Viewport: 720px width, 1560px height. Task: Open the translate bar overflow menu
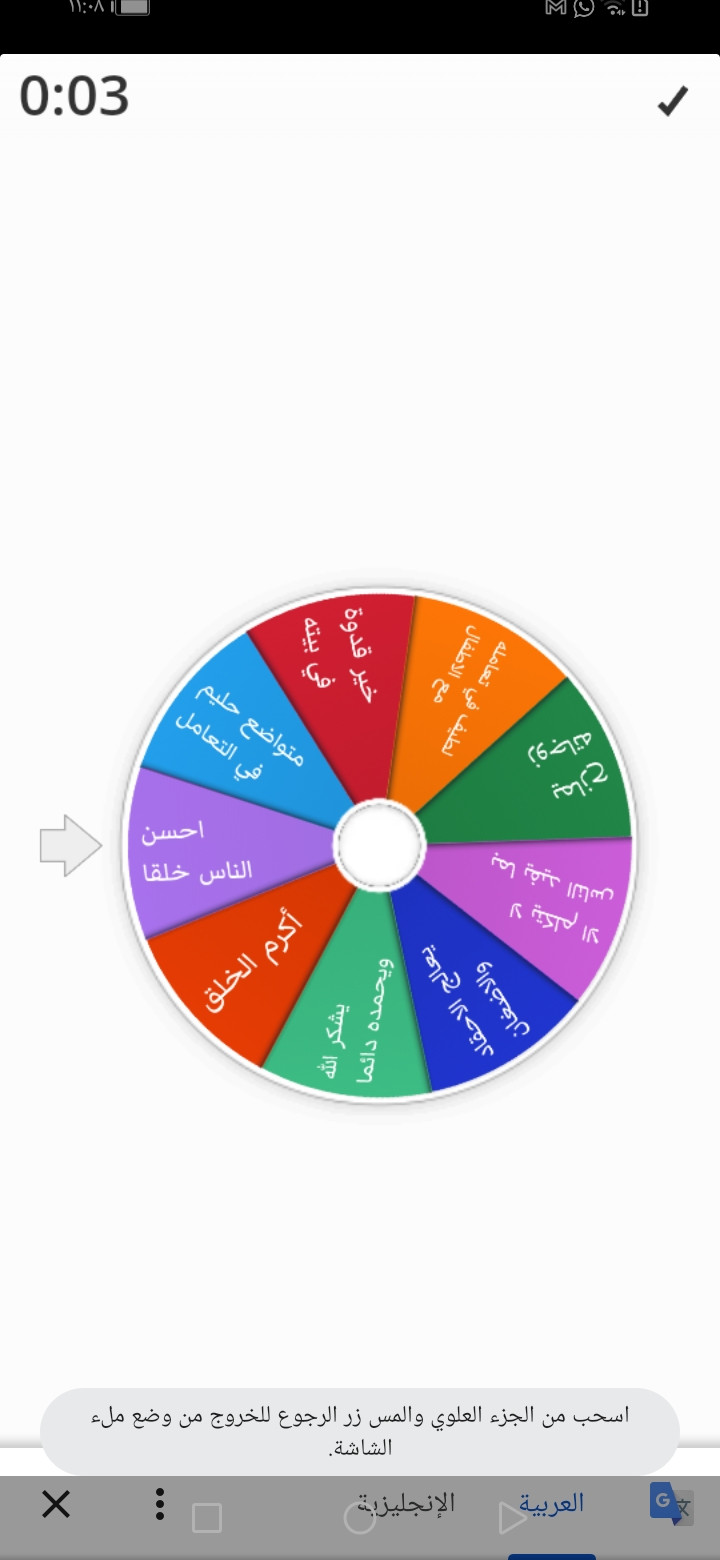click(x=159, y=1504)
